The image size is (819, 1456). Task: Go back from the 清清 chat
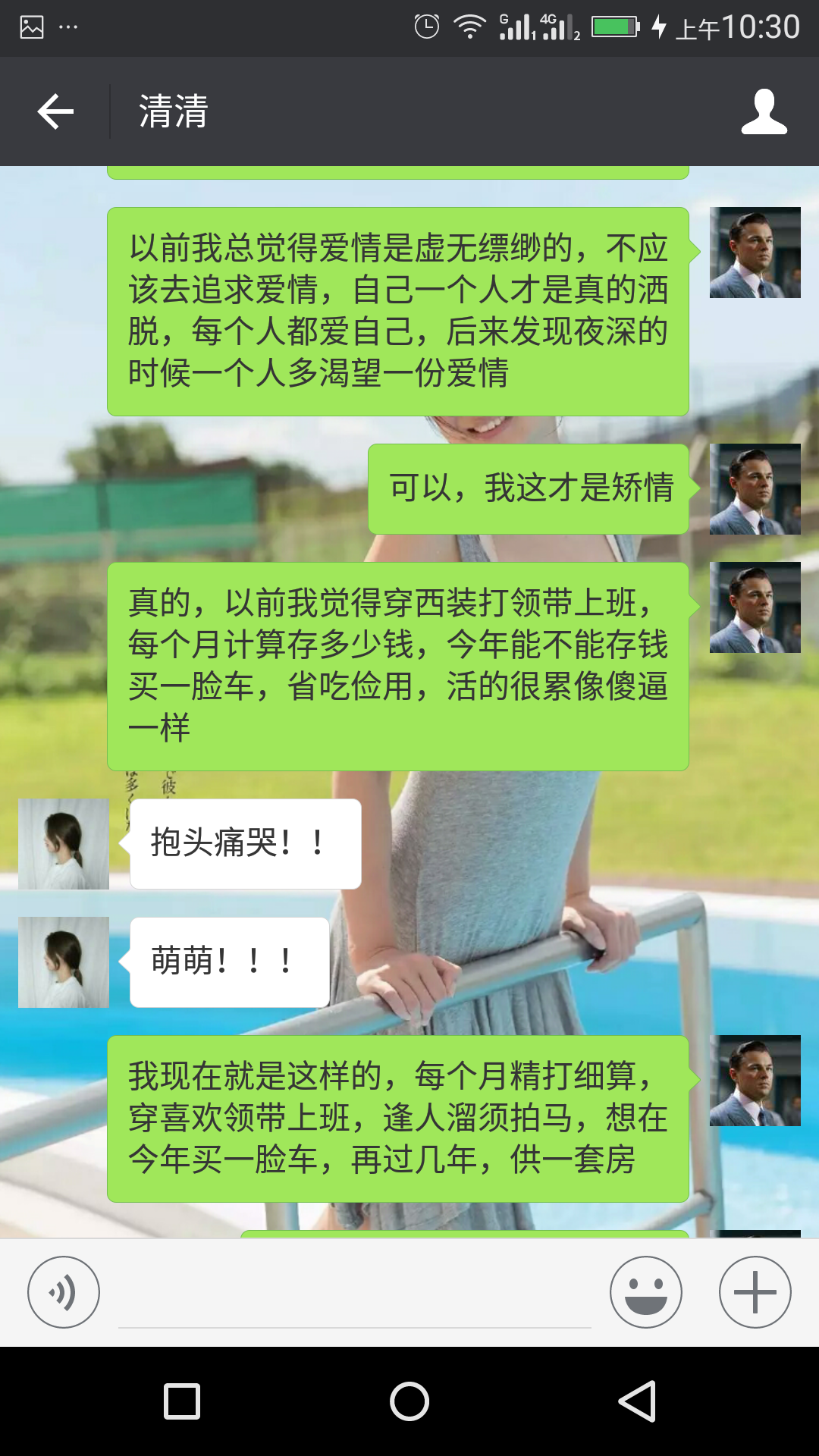55,111
